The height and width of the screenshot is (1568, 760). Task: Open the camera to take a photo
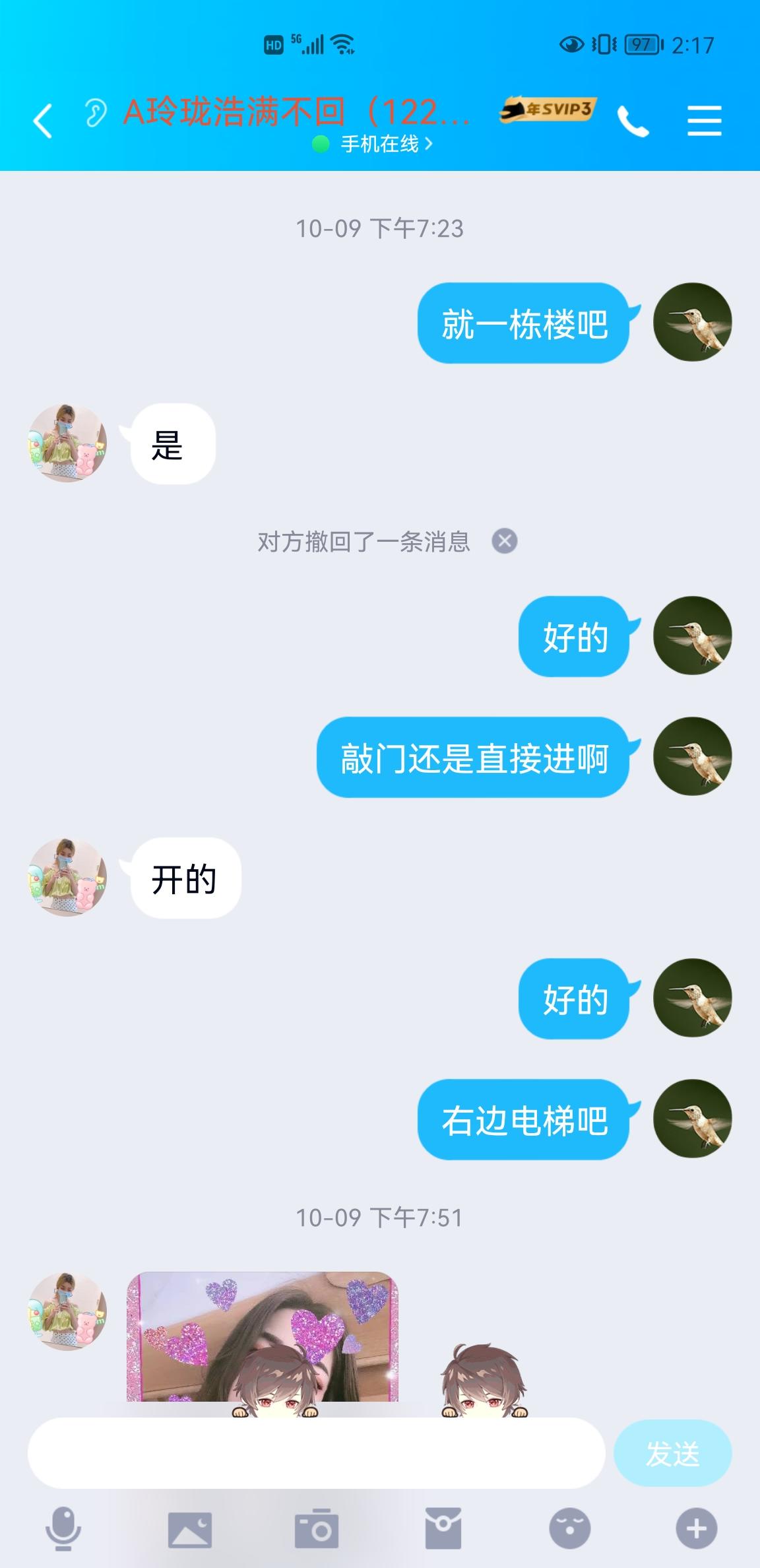point(317,1528)
